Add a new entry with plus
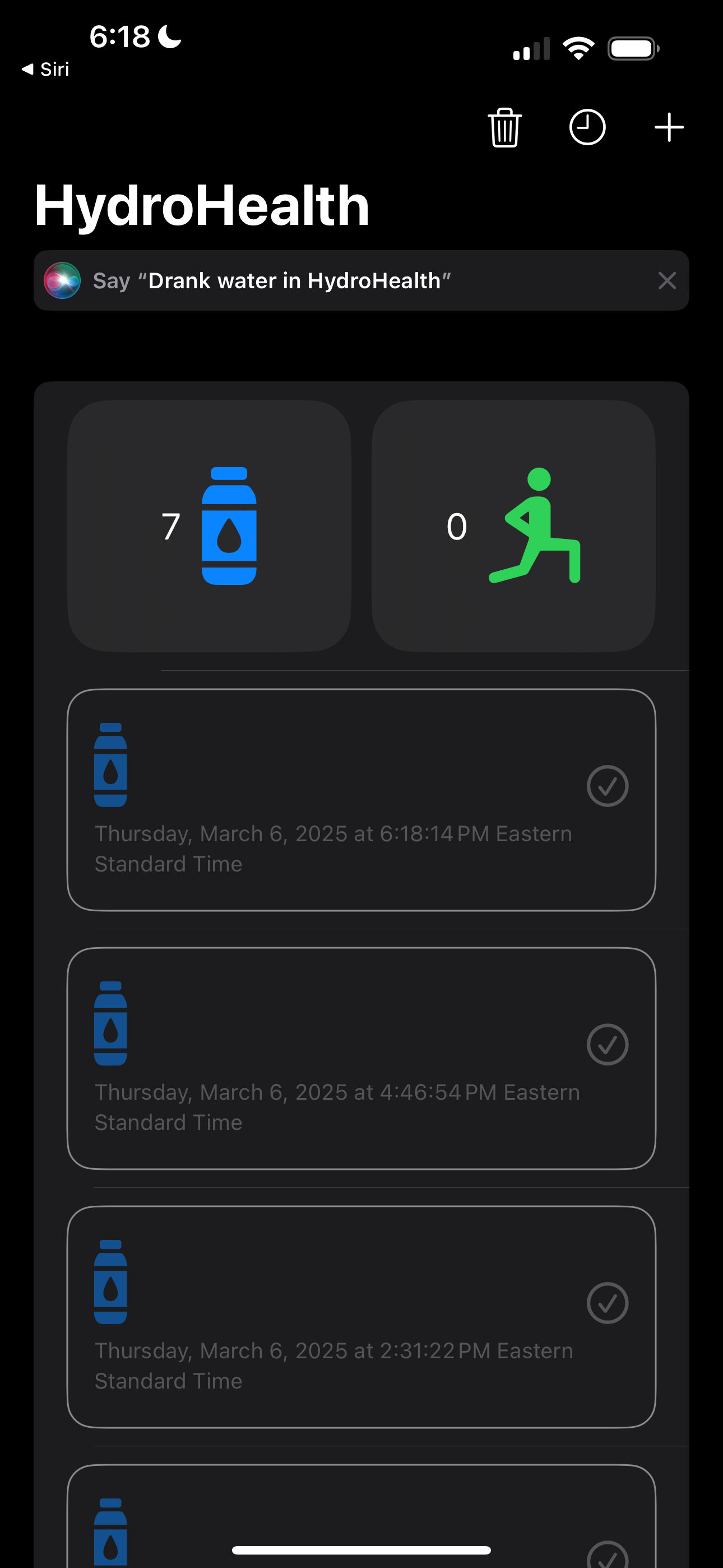The height and width of the screenshot is (1568, 723). 669,128
